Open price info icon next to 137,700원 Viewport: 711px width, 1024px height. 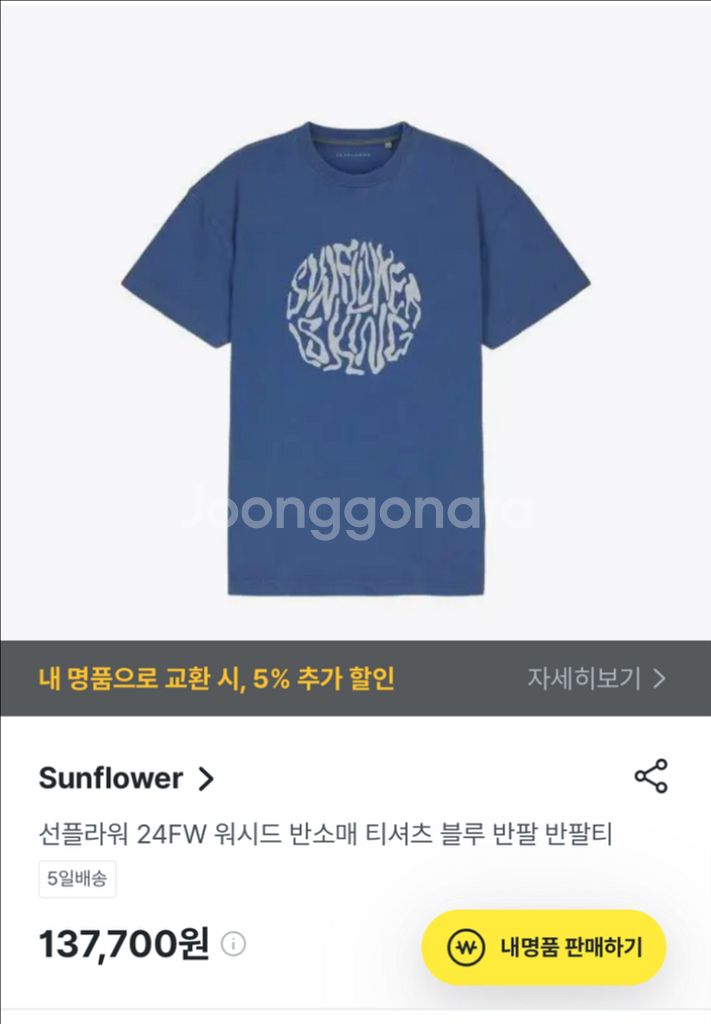click(x=233, y=943)
